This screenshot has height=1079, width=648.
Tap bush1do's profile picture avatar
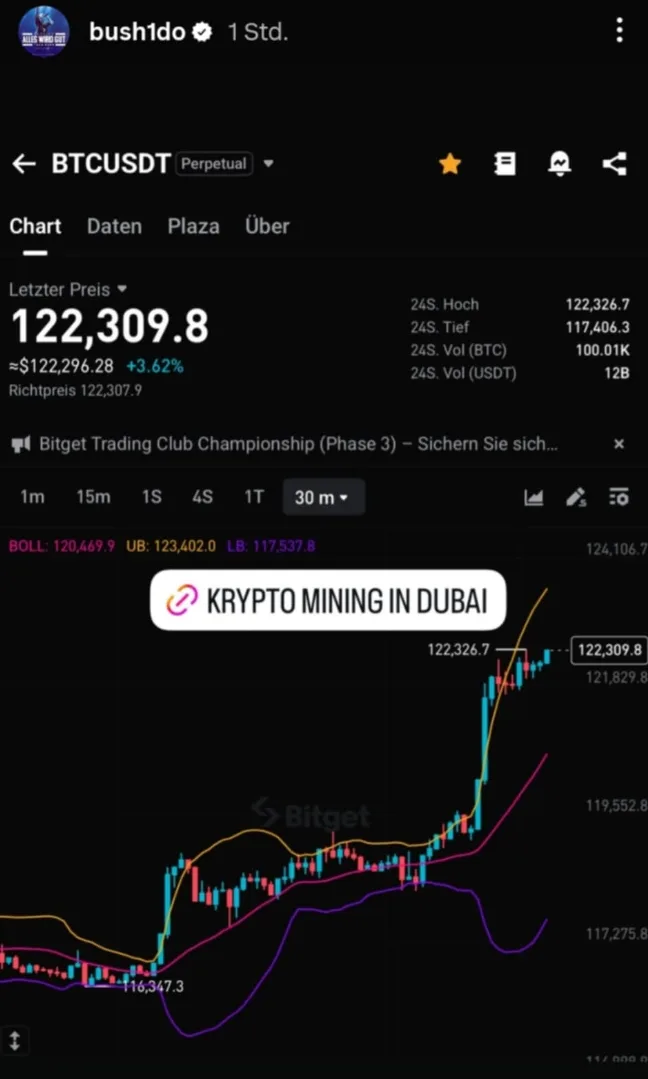[x=43, y=32]
